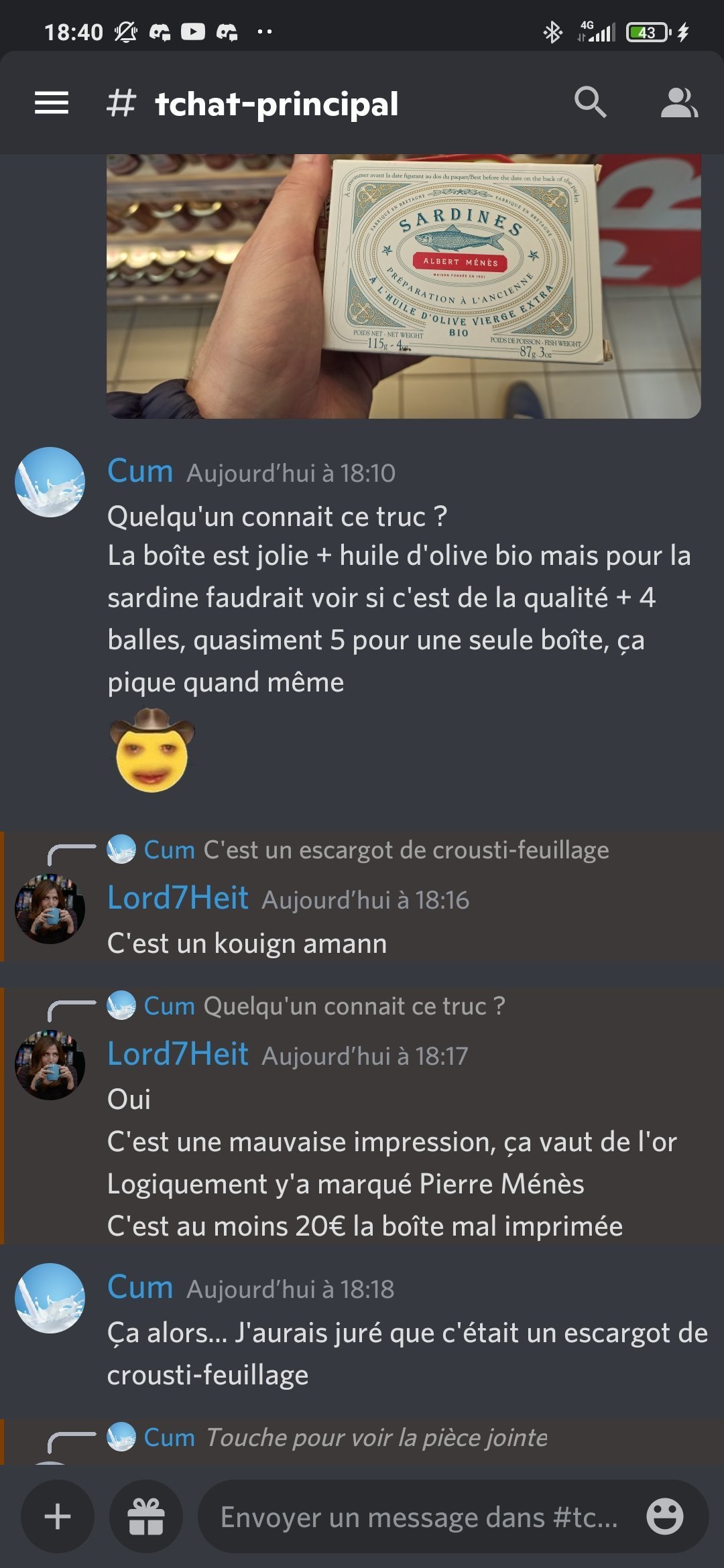This screenshot has height=1568, width=724.
Task: Search in tchat-principal channel
Action: (590, 103)
